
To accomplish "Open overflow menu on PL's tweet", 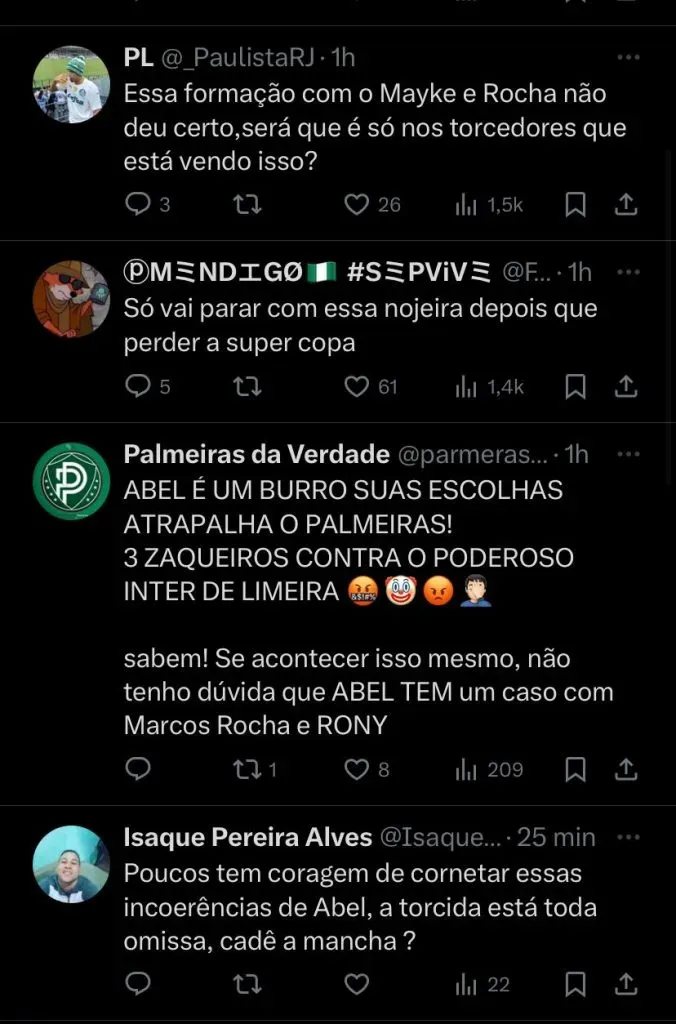I will point(628,58).
